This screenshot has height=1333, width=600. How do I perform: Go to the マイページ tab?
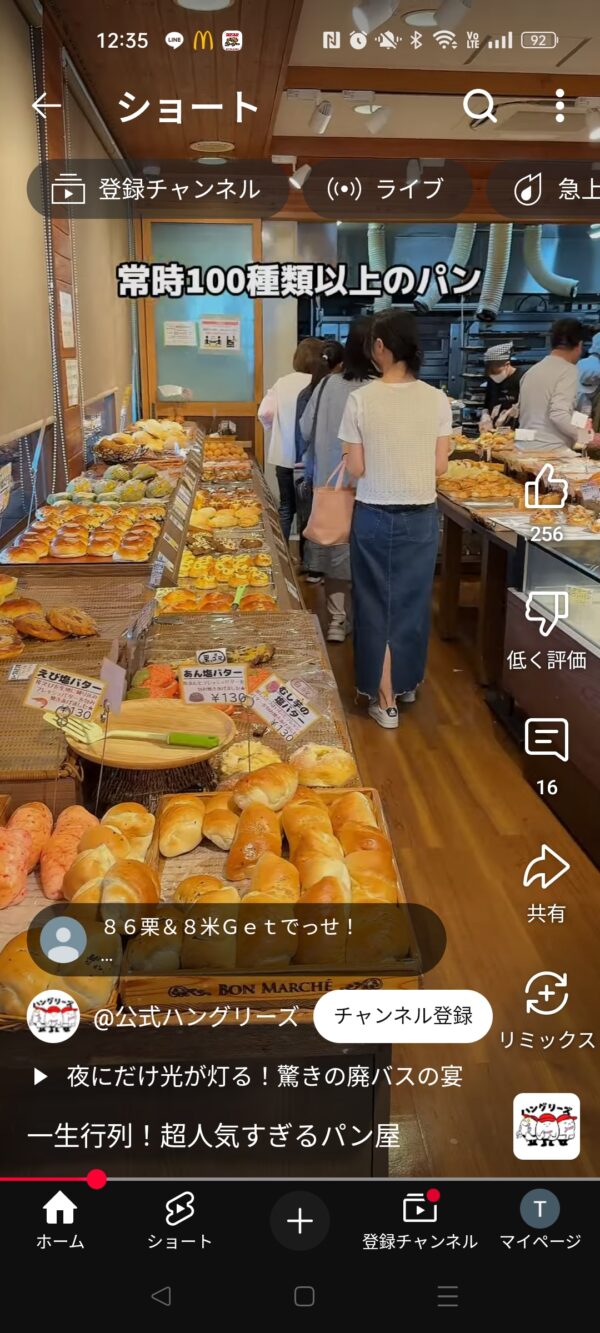540,1221
